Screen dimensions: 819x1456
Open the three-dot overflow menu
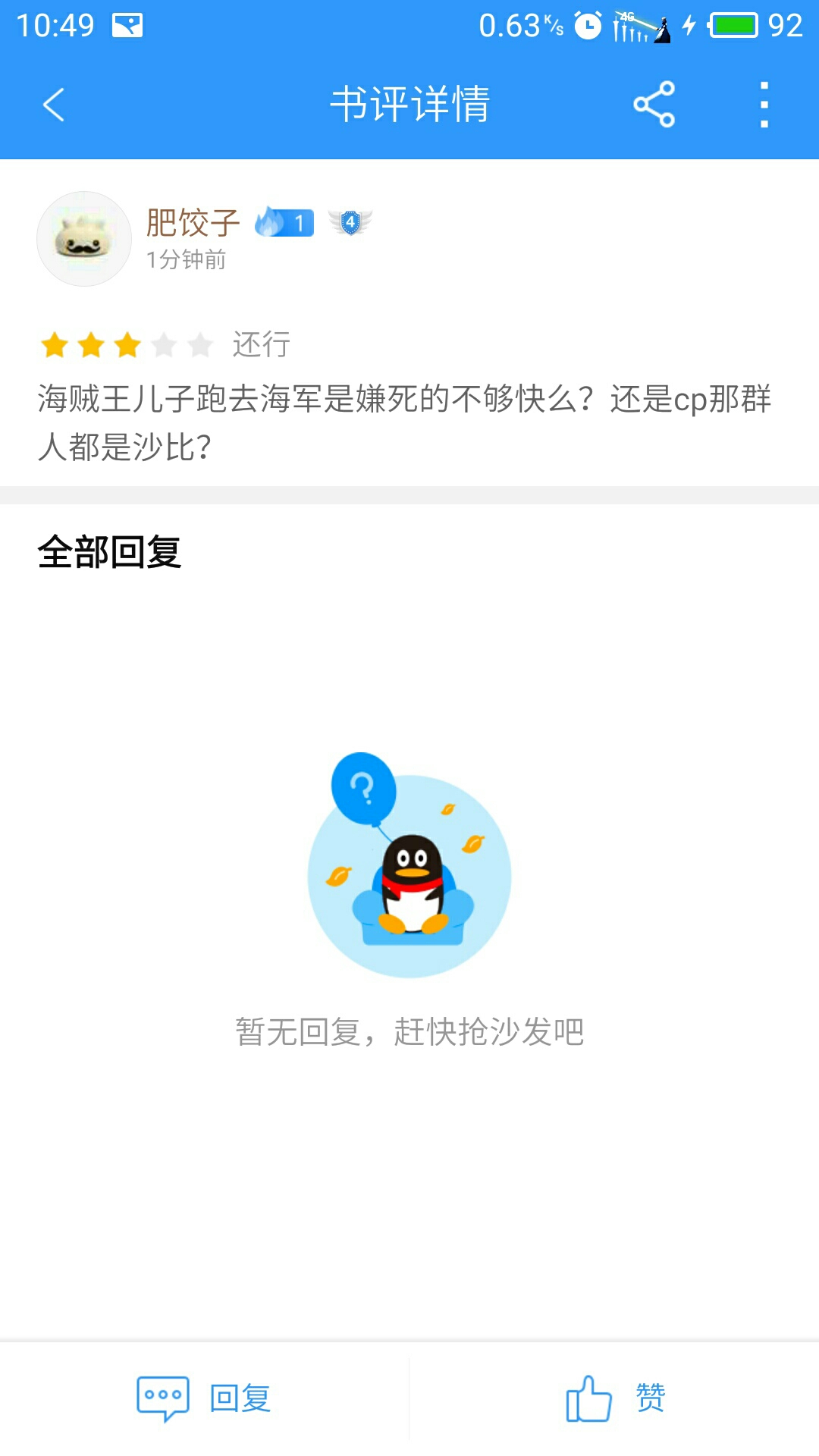[764, 105]
